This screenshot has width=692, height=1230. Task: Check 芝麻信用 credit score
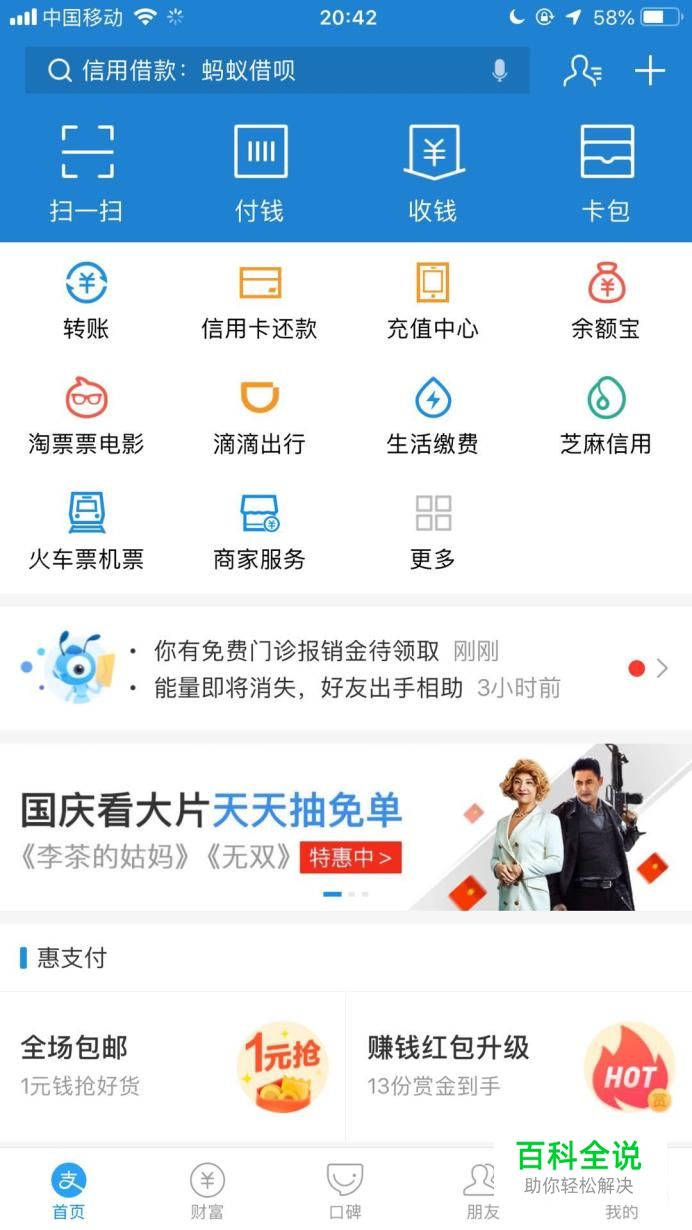pos(606,415)
